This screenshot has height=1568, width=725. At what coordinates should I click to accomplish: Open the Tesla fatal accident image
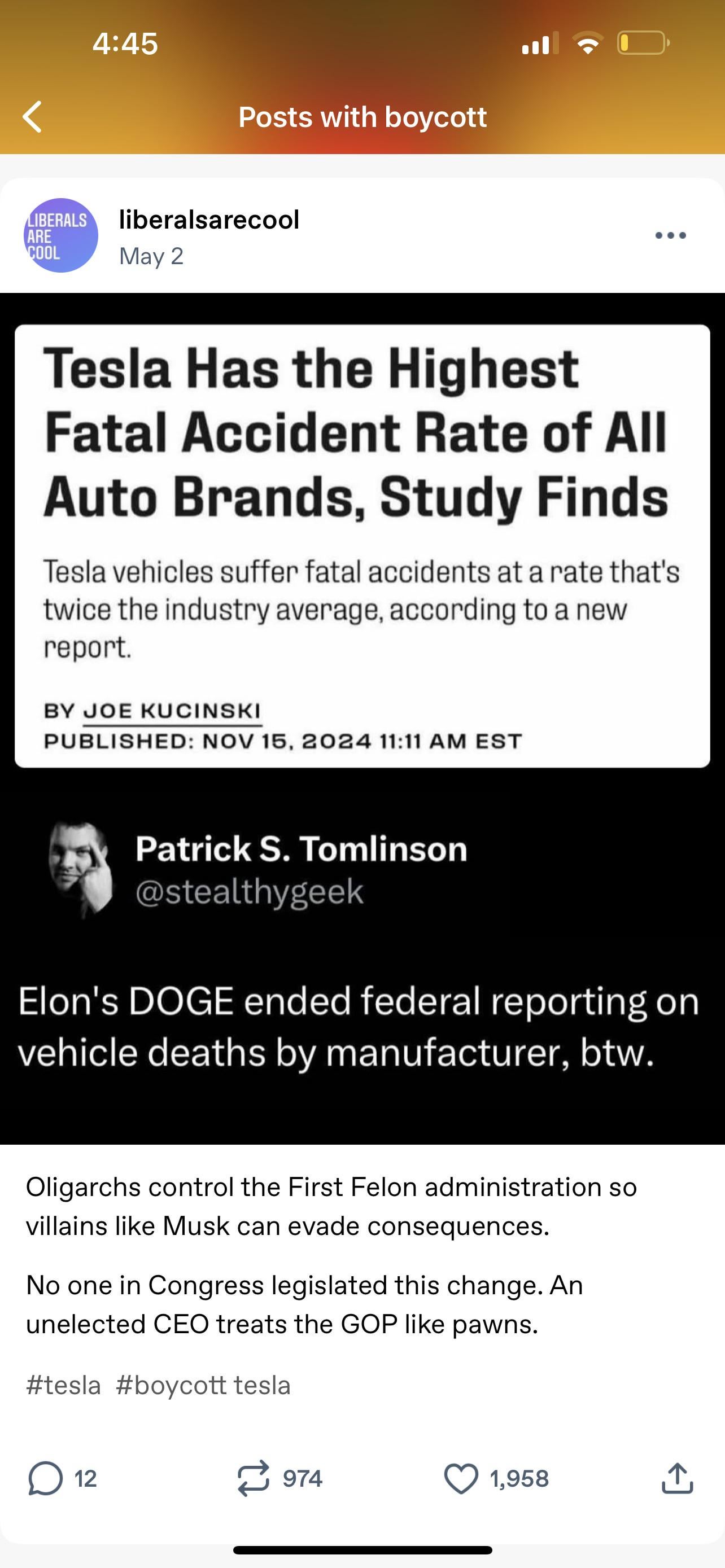(x=362, y=719)
